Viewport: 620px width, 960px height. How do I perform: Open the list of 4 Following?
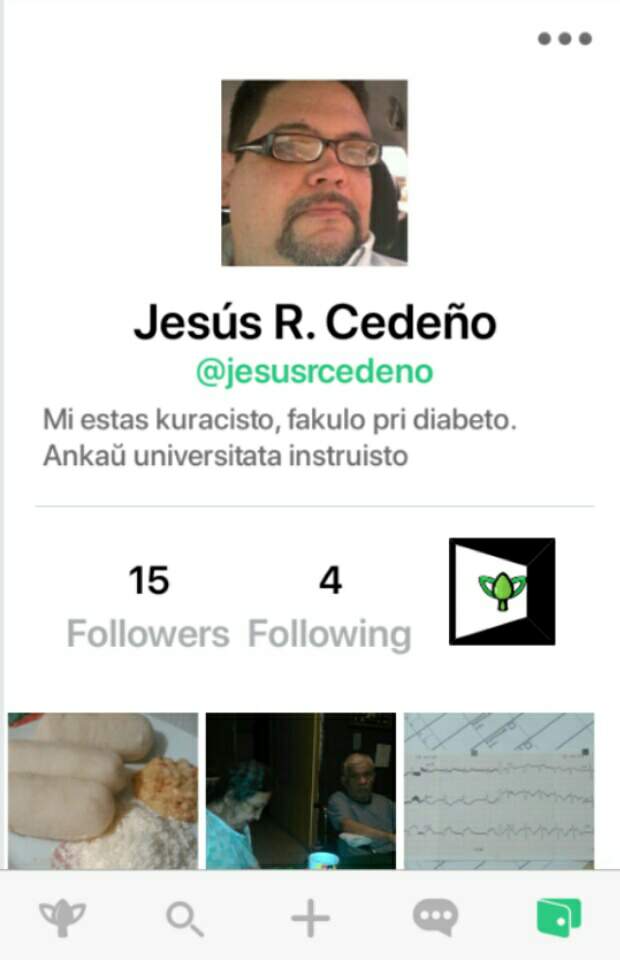(329, 606)
